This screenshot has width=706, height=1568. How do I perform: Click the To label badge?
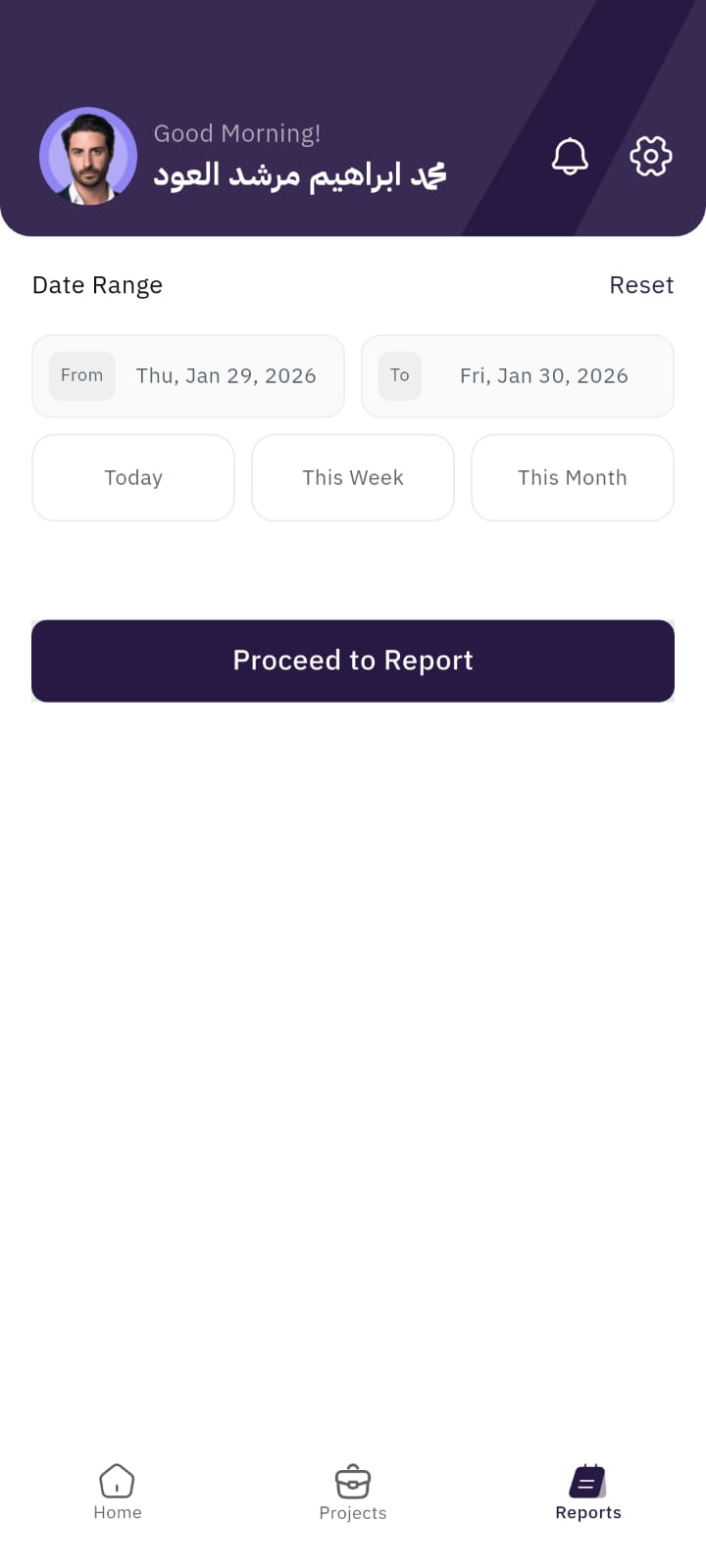click(x=399, y=375)
